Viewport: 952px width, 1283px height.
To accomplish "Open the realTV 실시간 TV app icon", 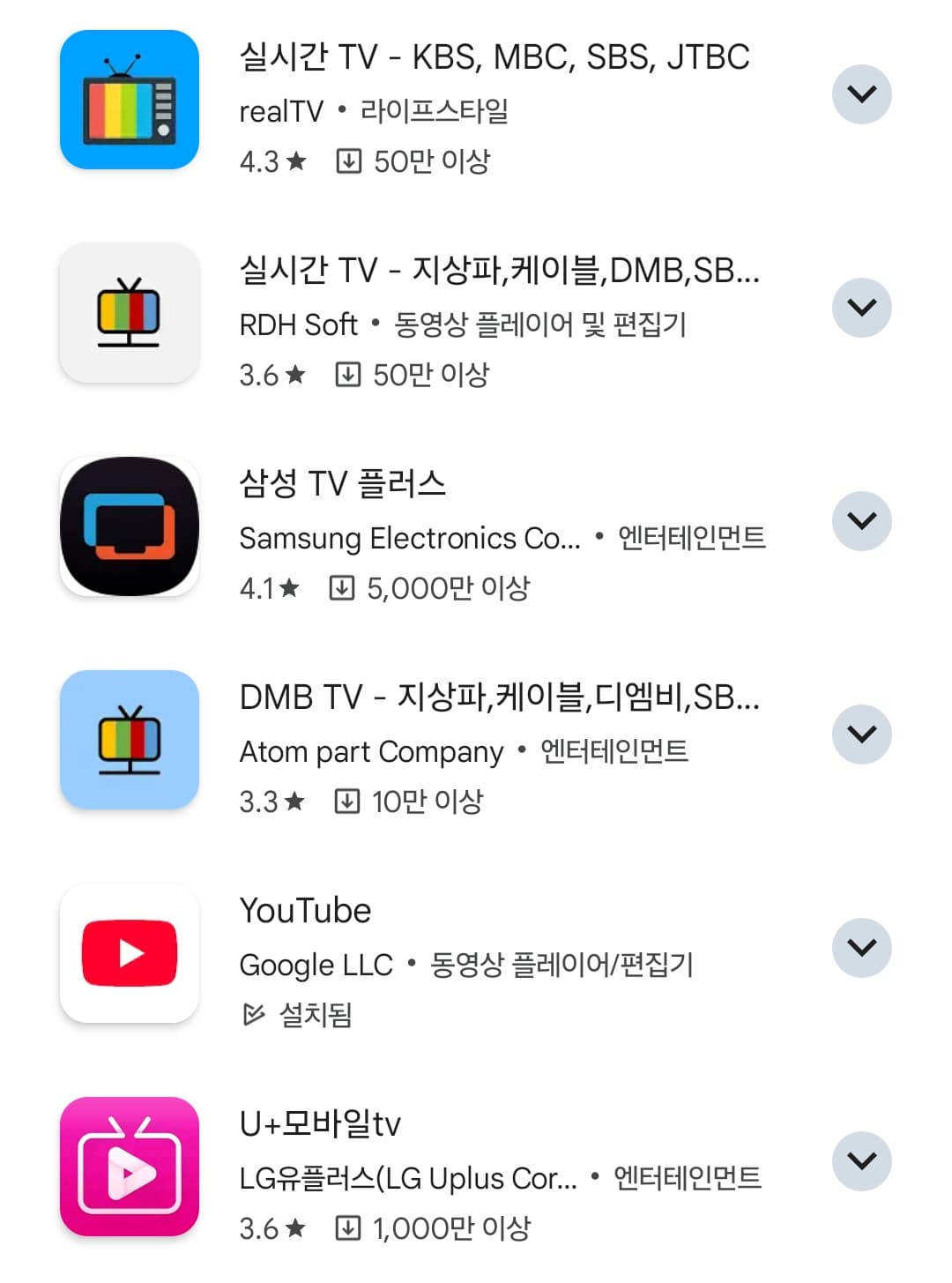I will (x=129, y=97).
